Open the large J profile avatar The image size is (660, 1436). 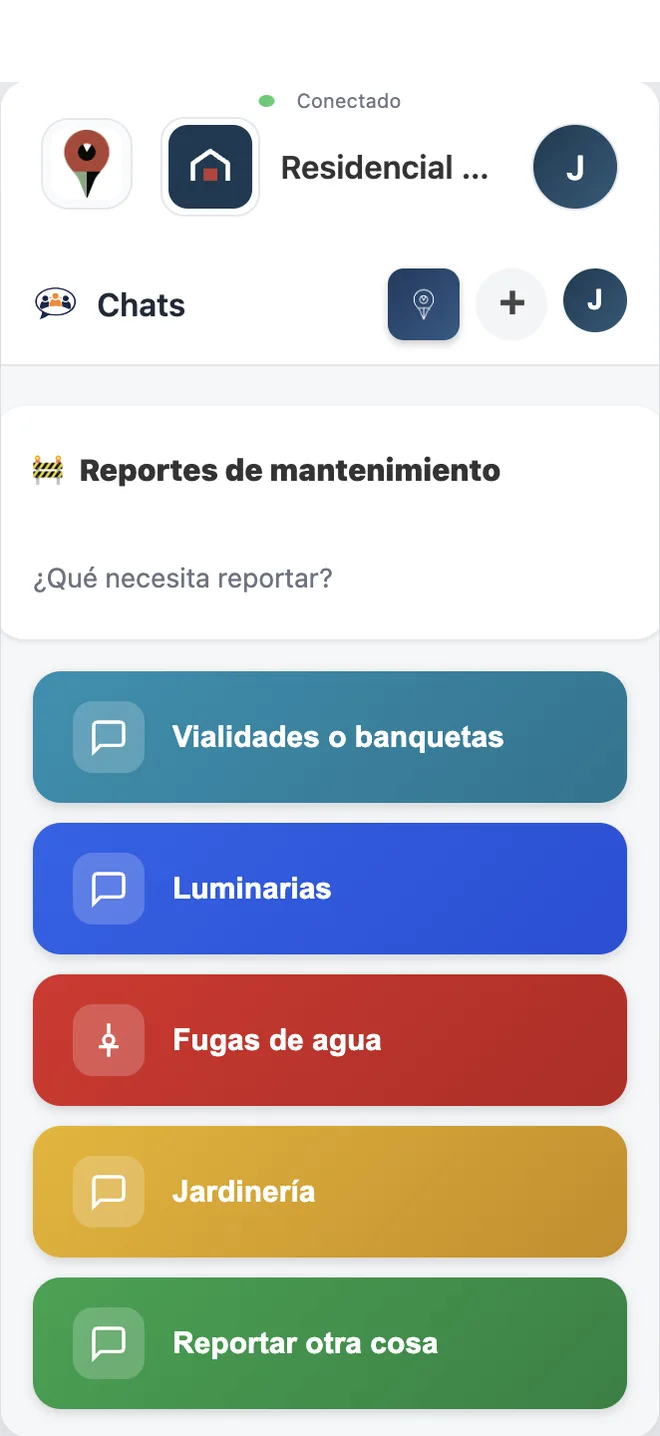(575, 167)
